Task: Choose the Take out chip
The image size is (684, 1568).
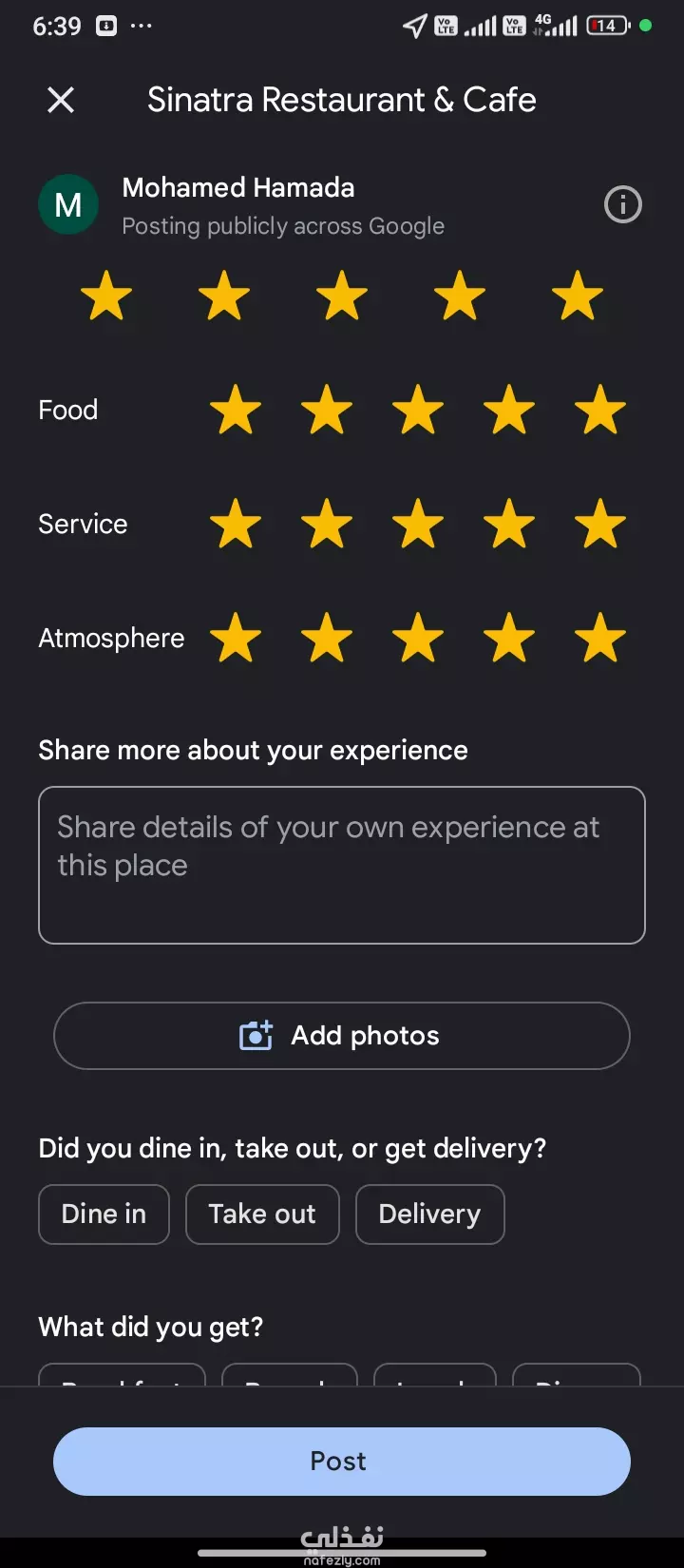Action: pos(262,1214)
